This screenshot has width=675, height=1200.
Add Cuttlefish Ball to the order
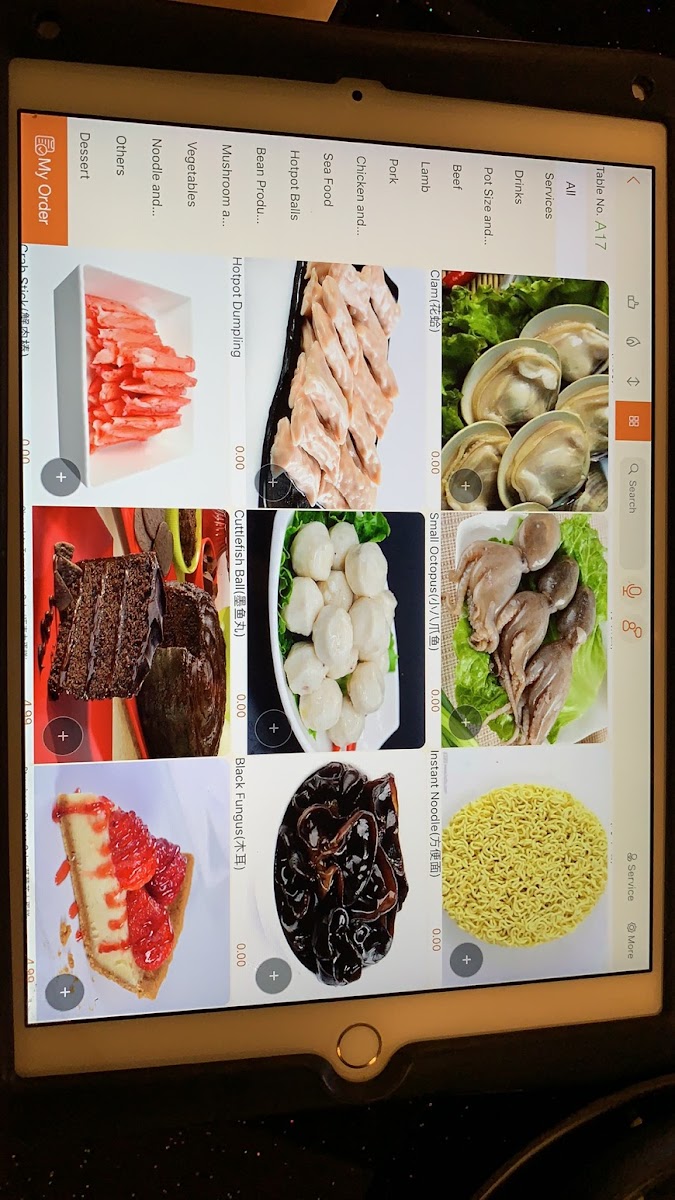click(x=273, y=729)
